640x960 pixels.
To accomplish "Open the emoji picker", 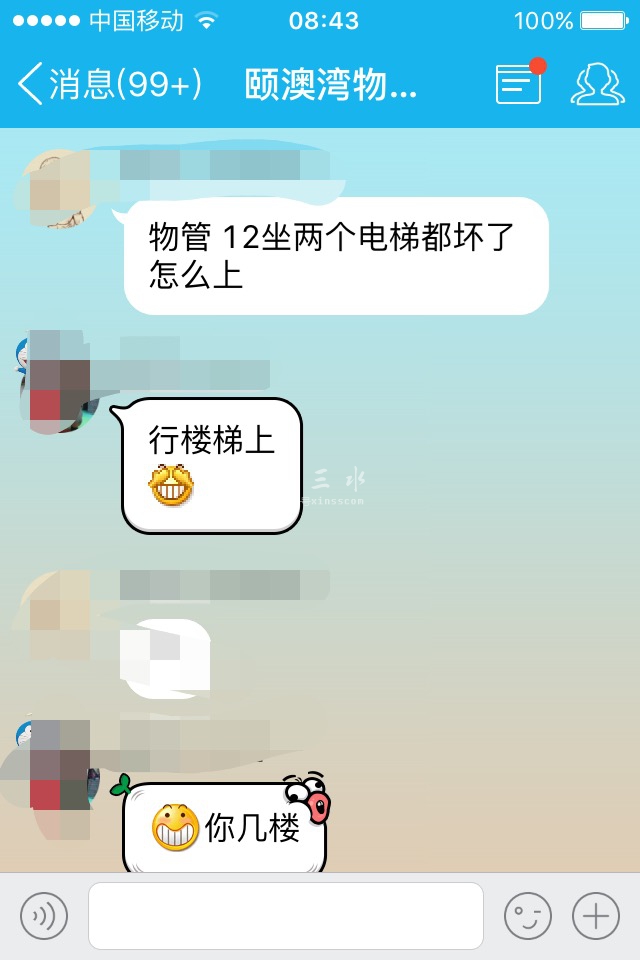I will tap(527, 915).
